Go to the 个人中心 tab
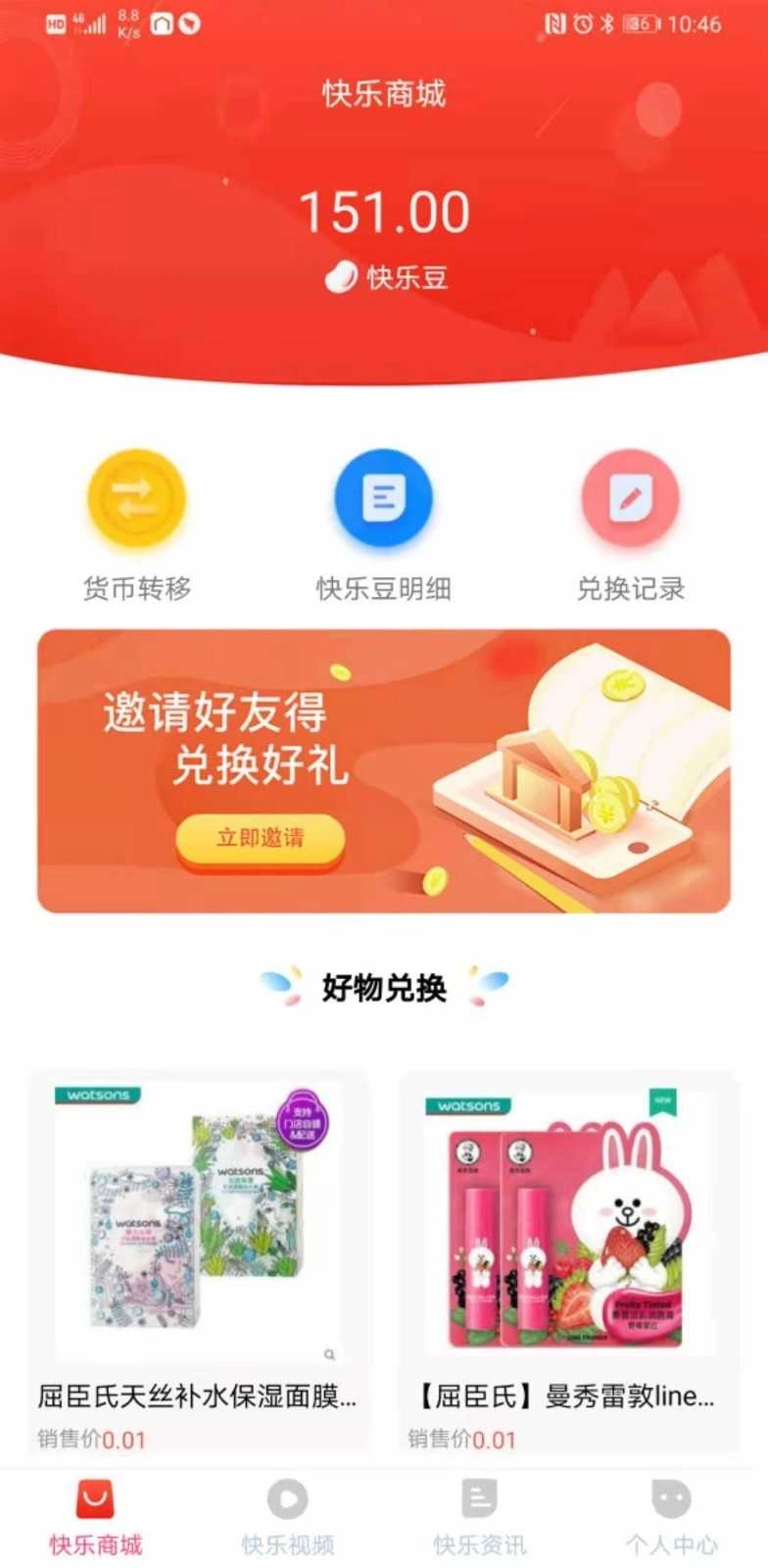768x1568 pixels. click(671, 1517)
